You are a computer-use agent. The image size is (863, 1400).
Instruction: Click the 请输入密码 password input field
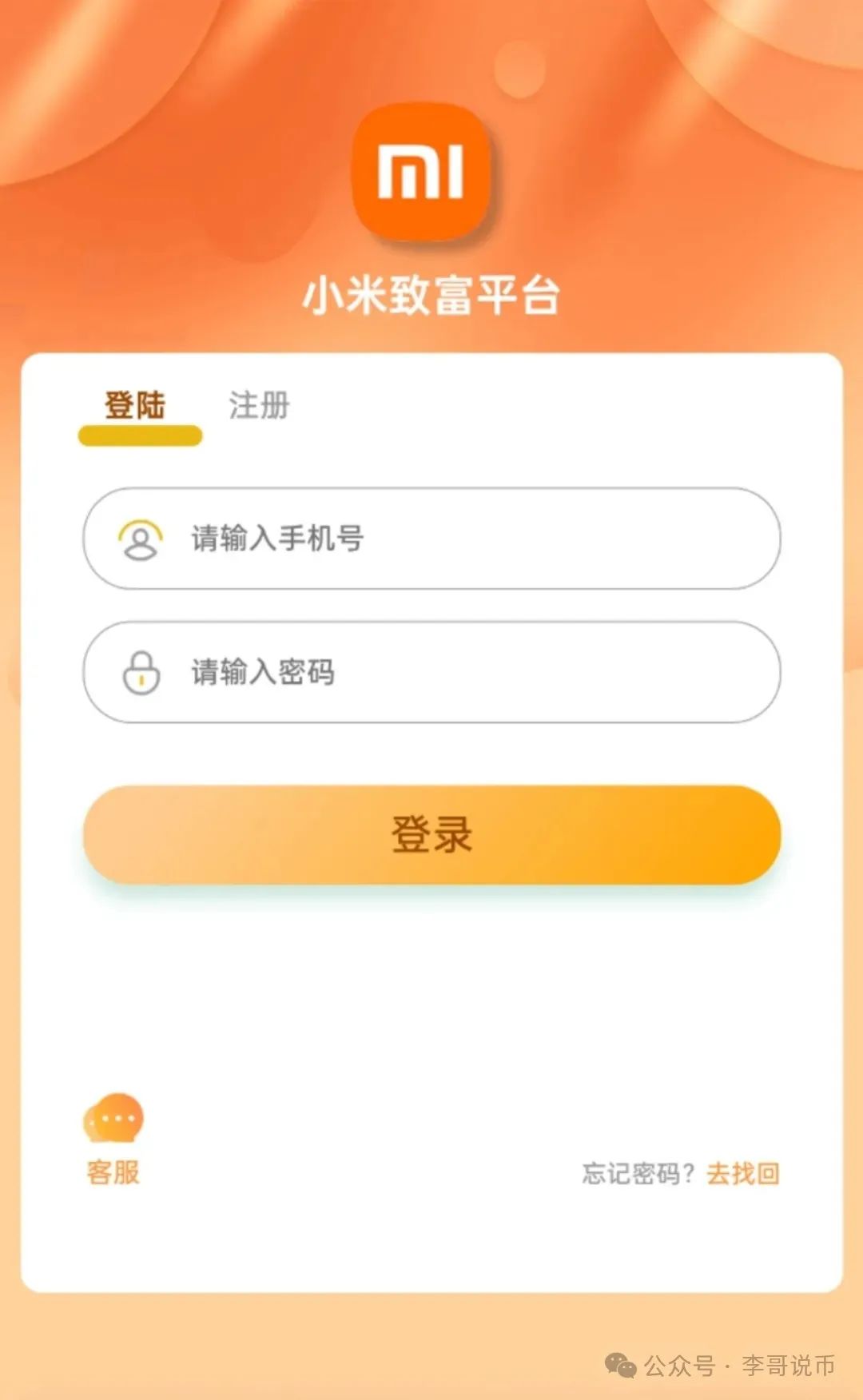[431, 672]
